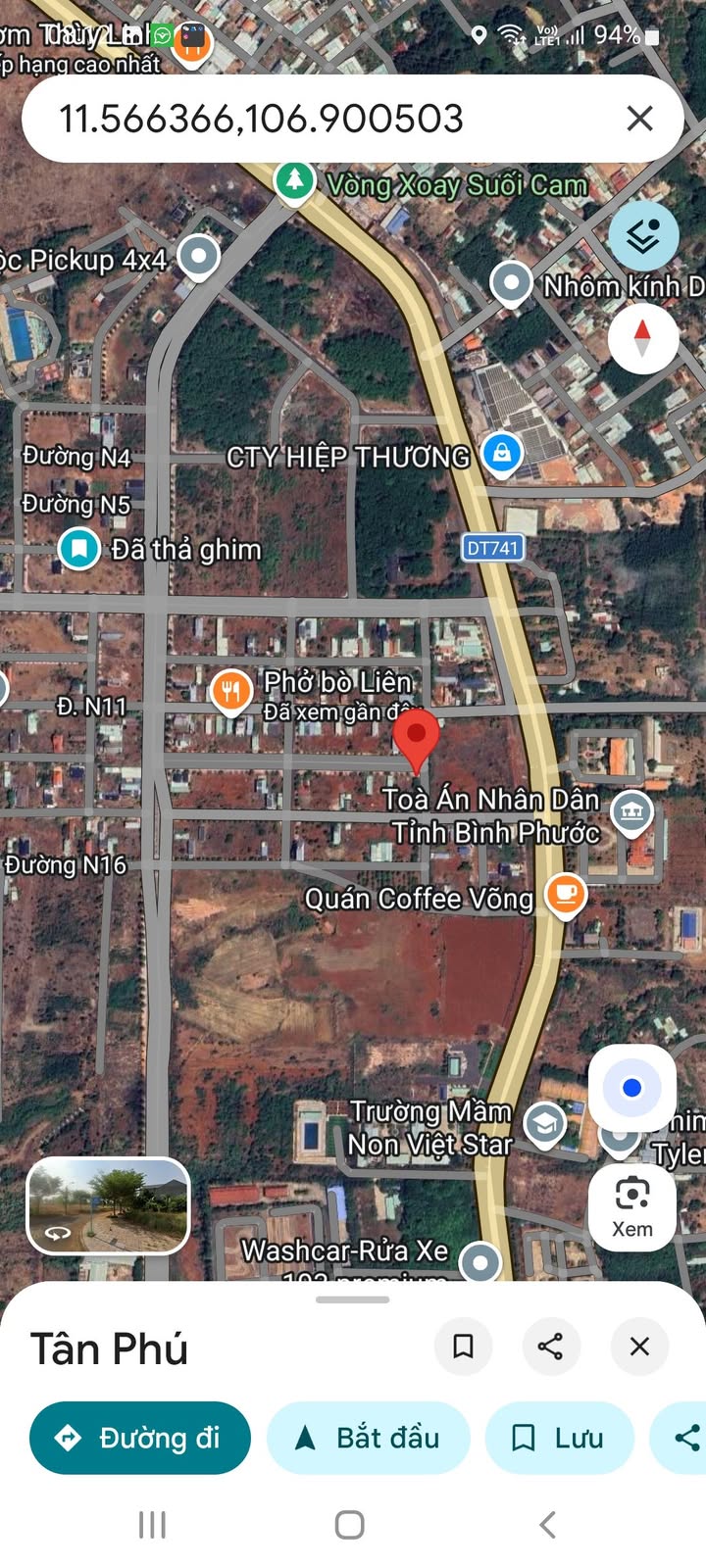Image resolution: width=706 pixels, height=1568 pixels.
Task: Share the Tân Phú location from header
Action: [551, 1347]
